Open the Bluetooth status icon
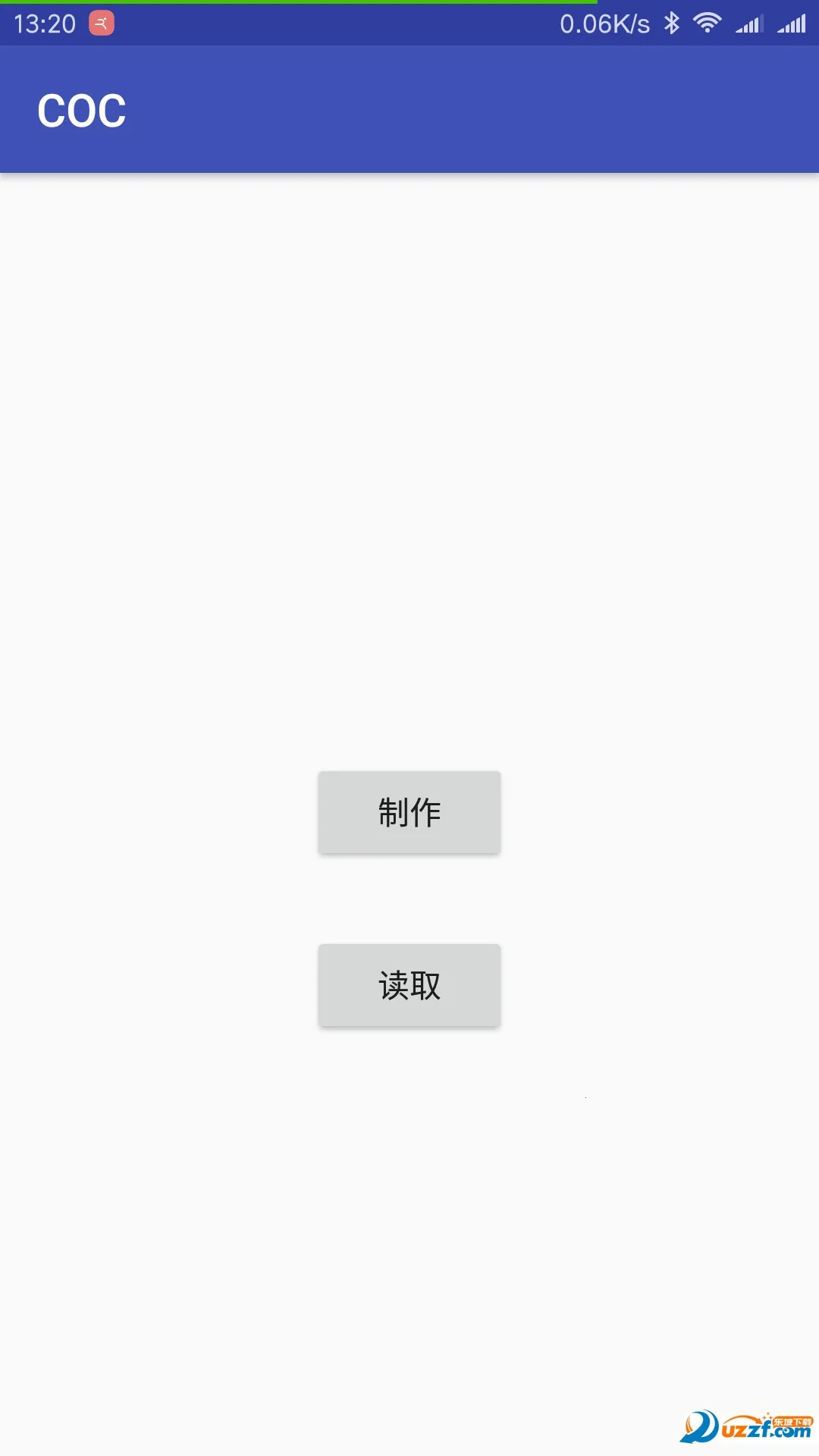Image resolution: width=819 pixels, height=1456 pixels. click(x=670, y=24)
